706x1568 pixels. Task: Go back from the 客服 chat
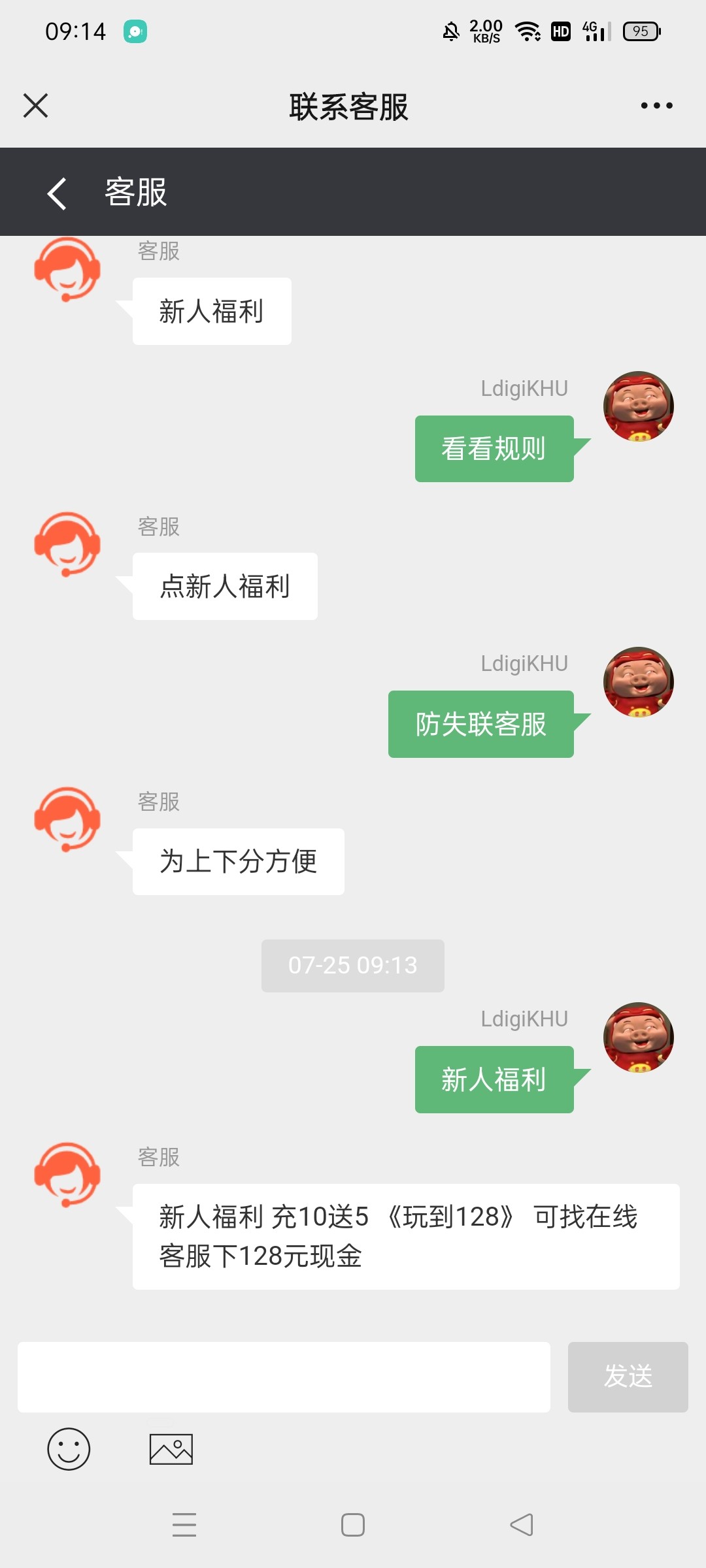tap(57, 193)
